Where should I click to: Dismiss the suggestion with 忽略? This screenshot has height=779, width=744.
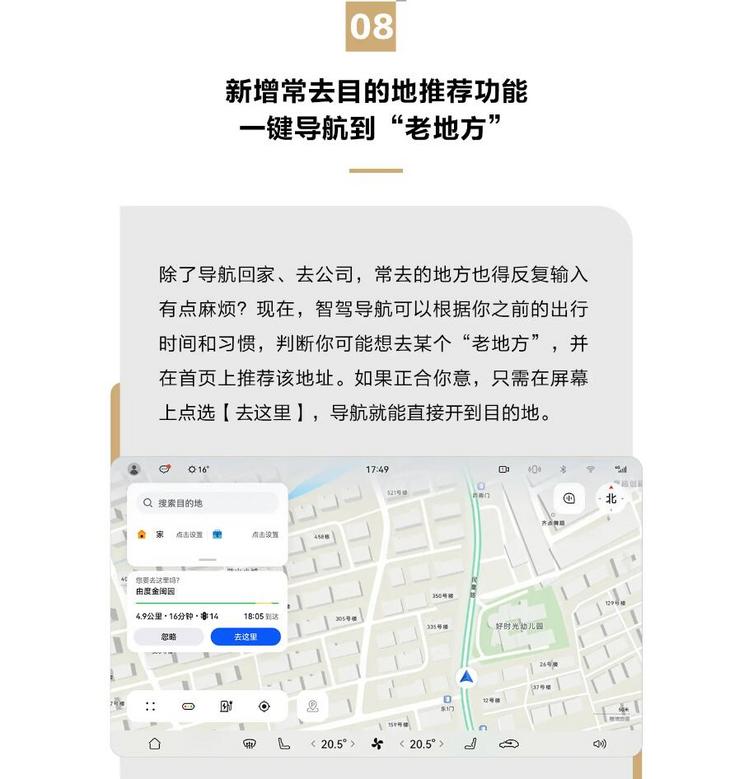click(x=167, y=636)
